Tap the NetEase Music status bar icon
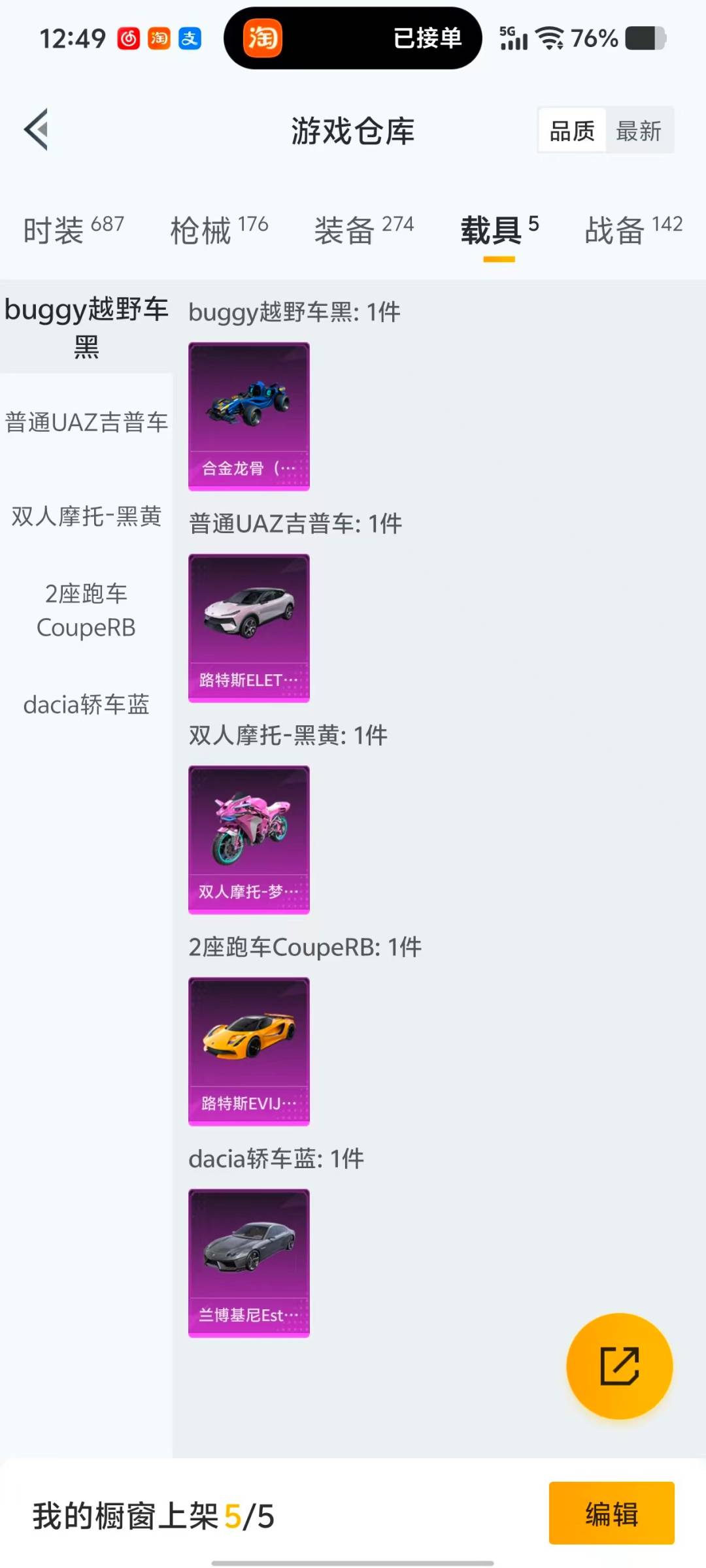Image resolution: width=706 pixels, height=1568 pixels. tap(128, 39)
